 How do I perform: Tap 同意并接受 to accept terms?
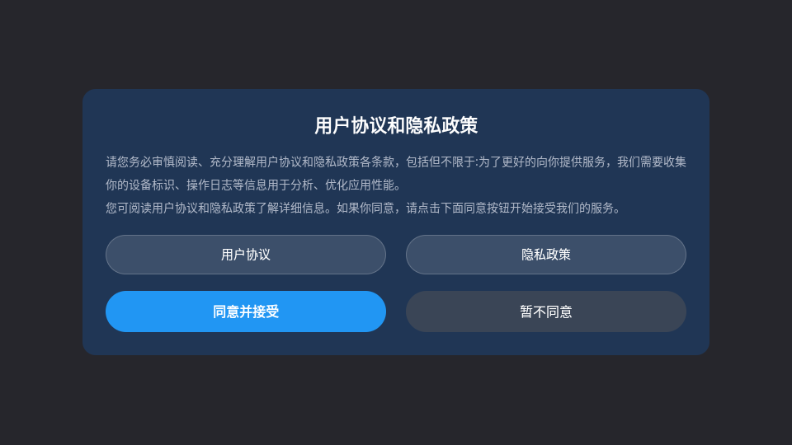click(245, 312)
